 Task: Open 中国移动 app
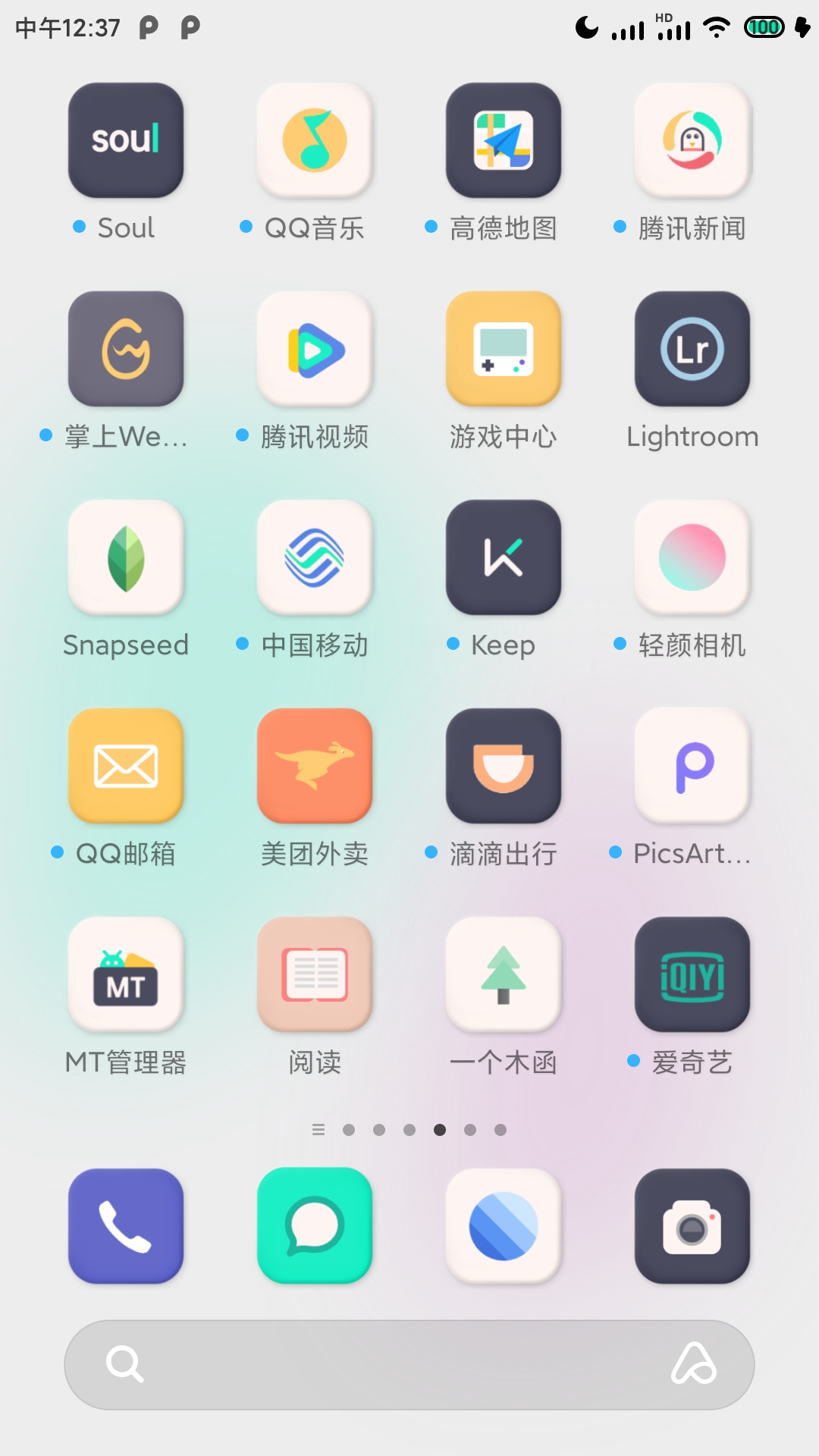click(315, 557)
